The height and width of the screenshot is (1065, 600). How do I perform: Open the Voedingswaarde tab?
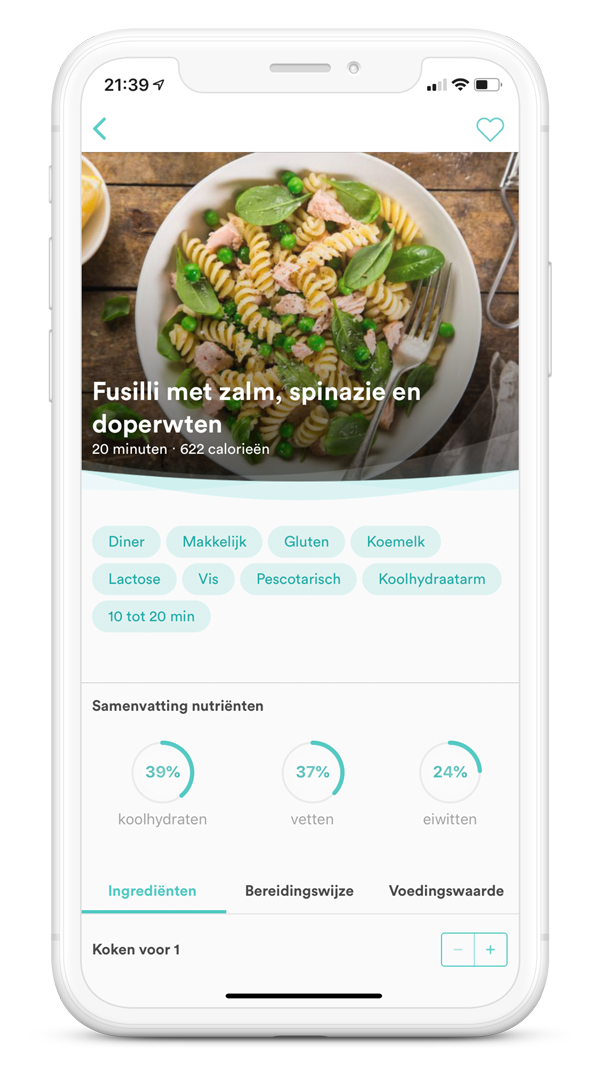click(446, 891)
